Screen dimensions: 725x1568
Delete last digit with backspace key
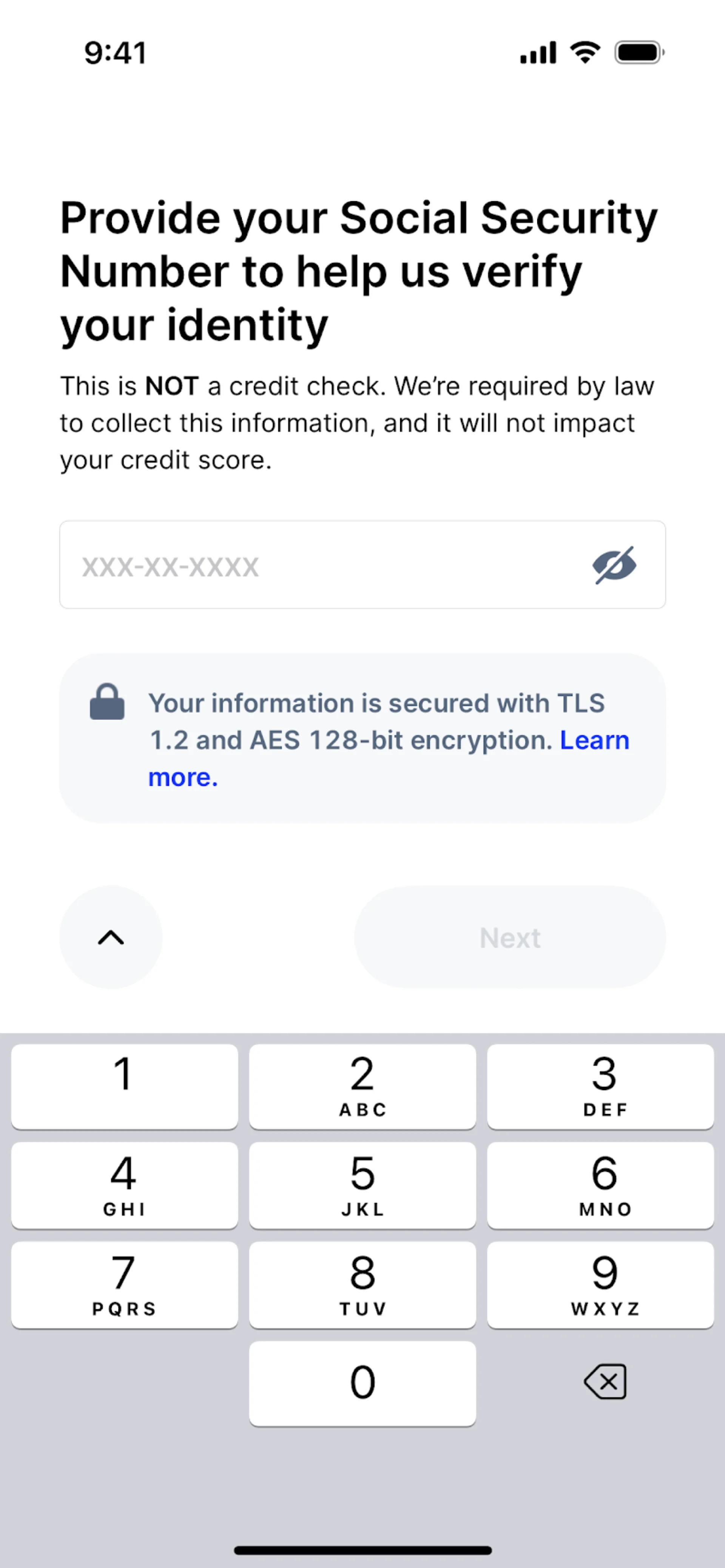pyautogui.click(x=605, y=1382)
